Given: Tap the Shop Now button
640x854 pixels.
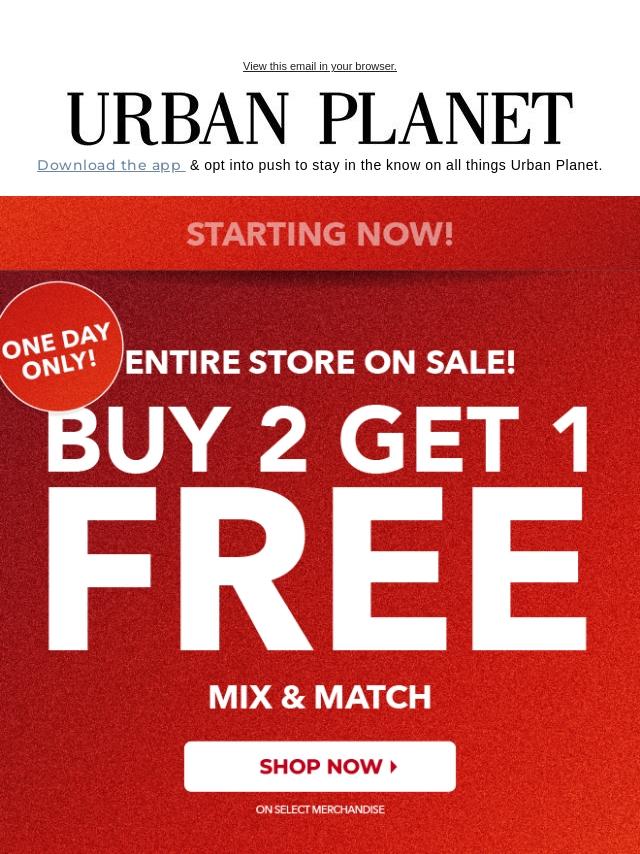Looking at the screenshot, I should [320, 767].
